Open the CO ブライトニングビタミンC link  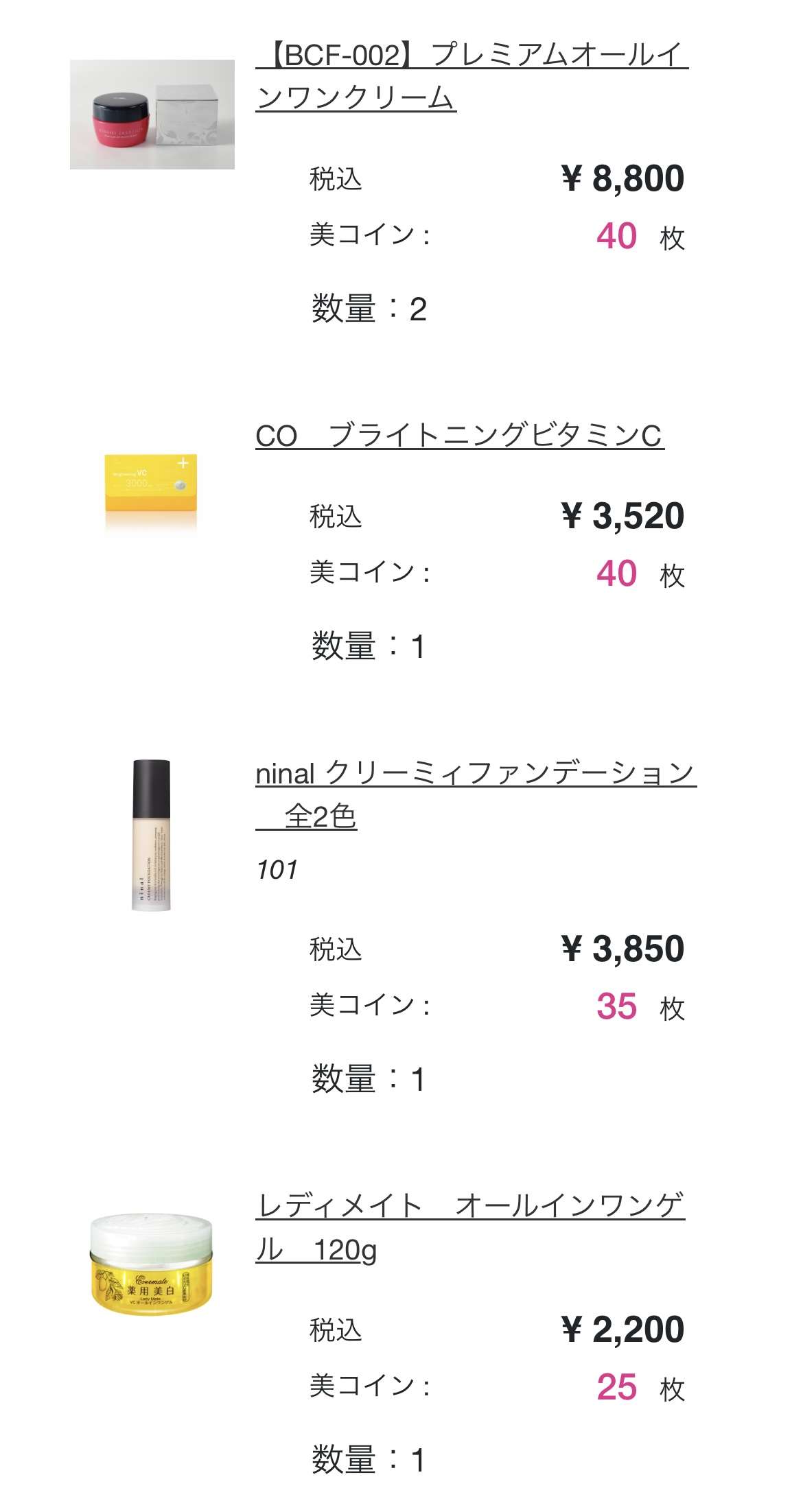click(x=458, y=436)
